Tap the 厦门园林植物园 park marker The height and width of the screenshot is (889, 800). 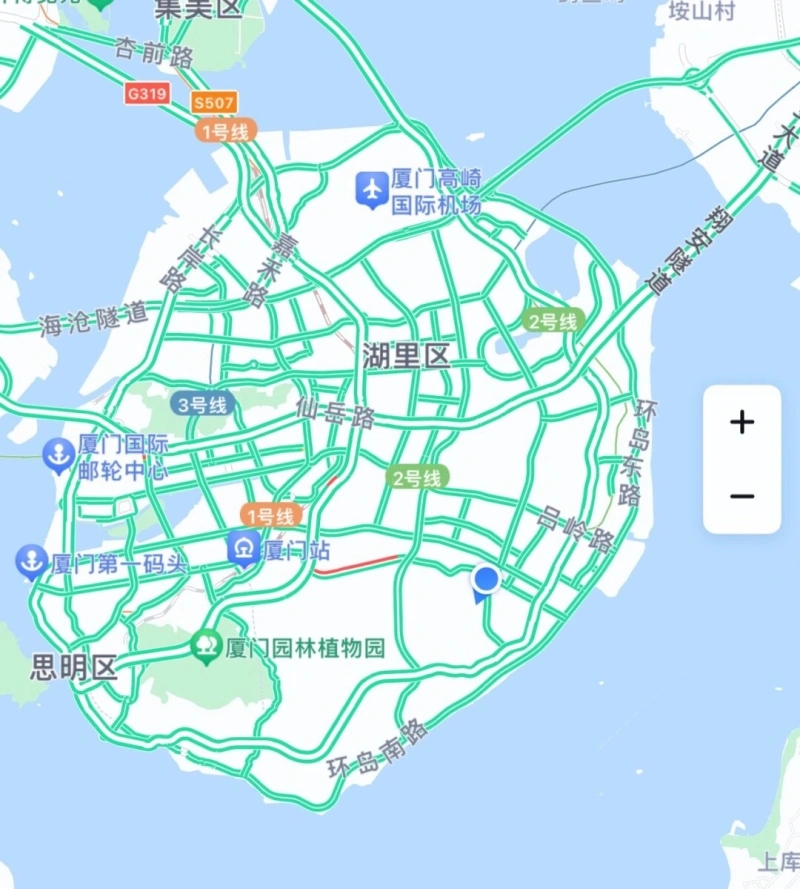207,647
